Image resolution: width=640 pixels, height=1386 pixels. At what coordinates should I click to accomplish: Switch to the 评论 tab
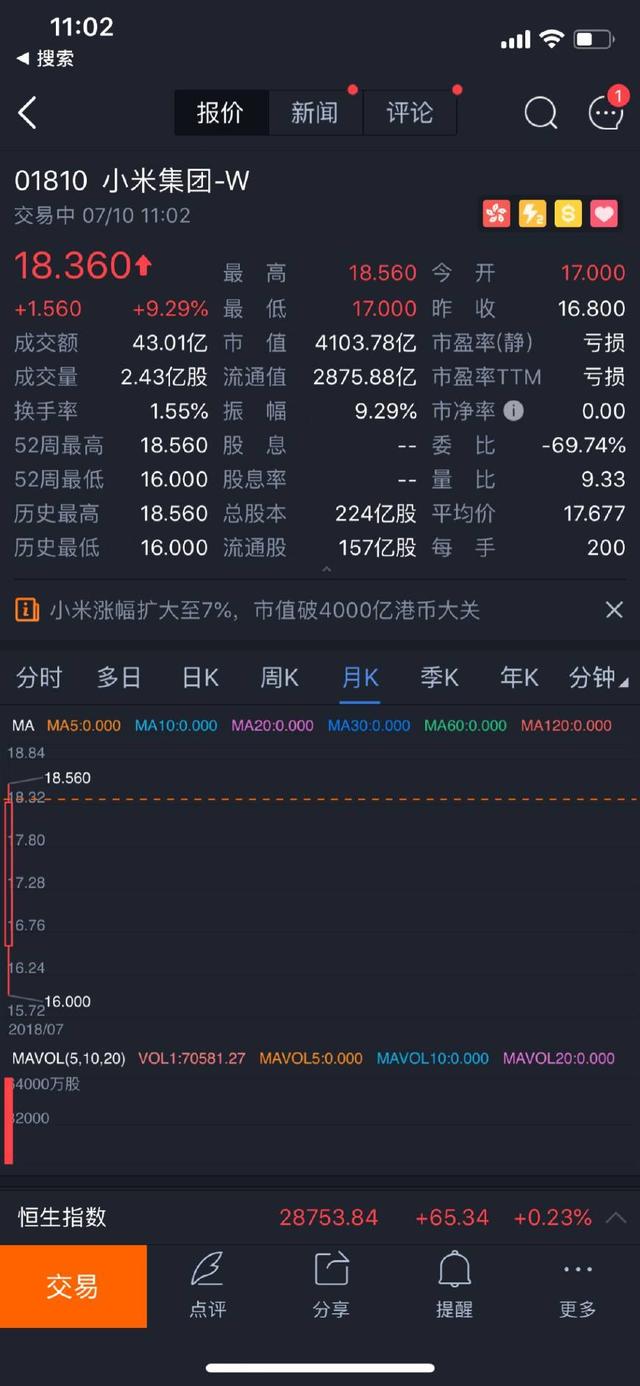tap(409, 113)
